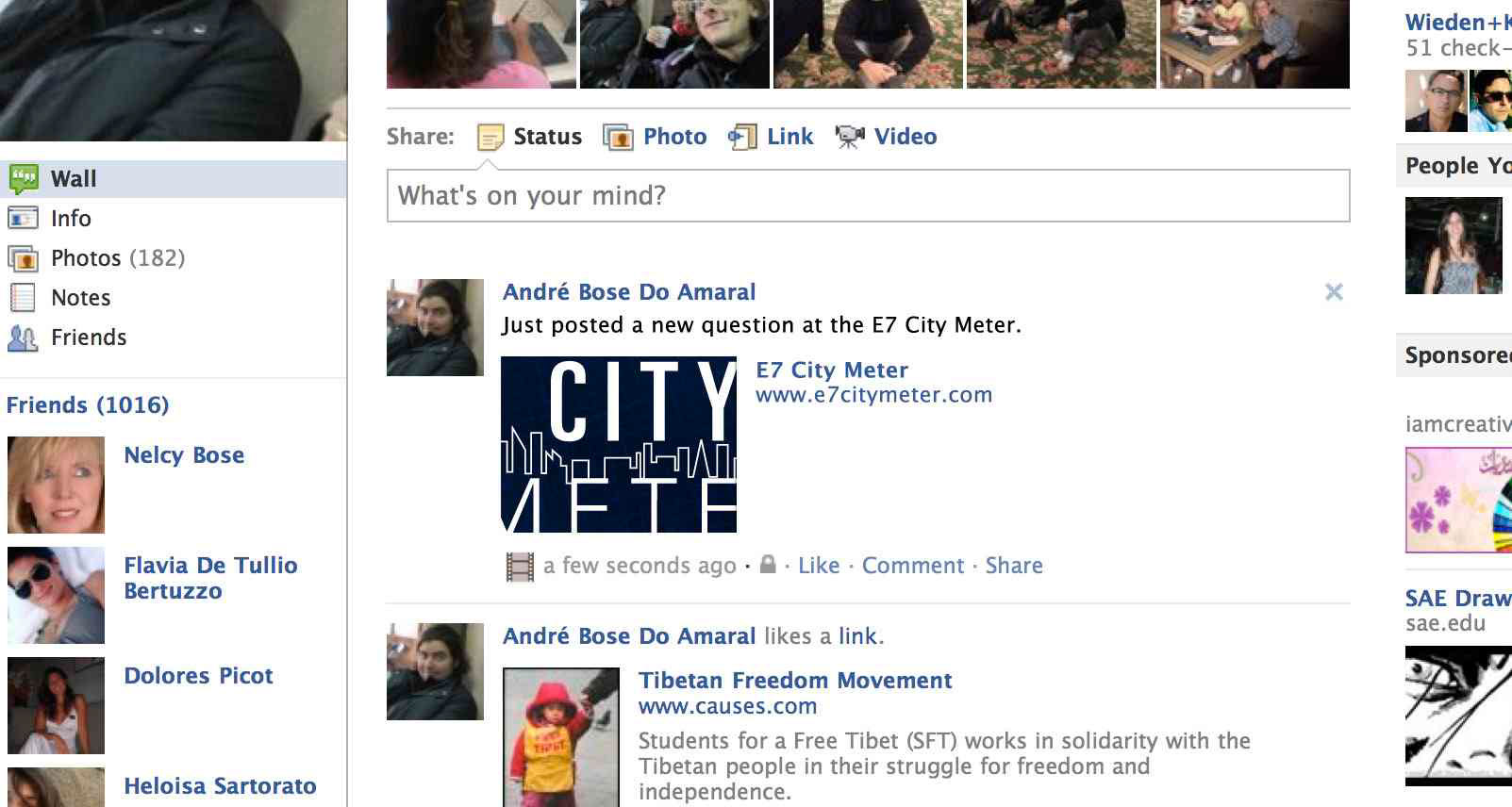1512x807 pixels.
Task: Open the Notes section
Action: (80, 298)
